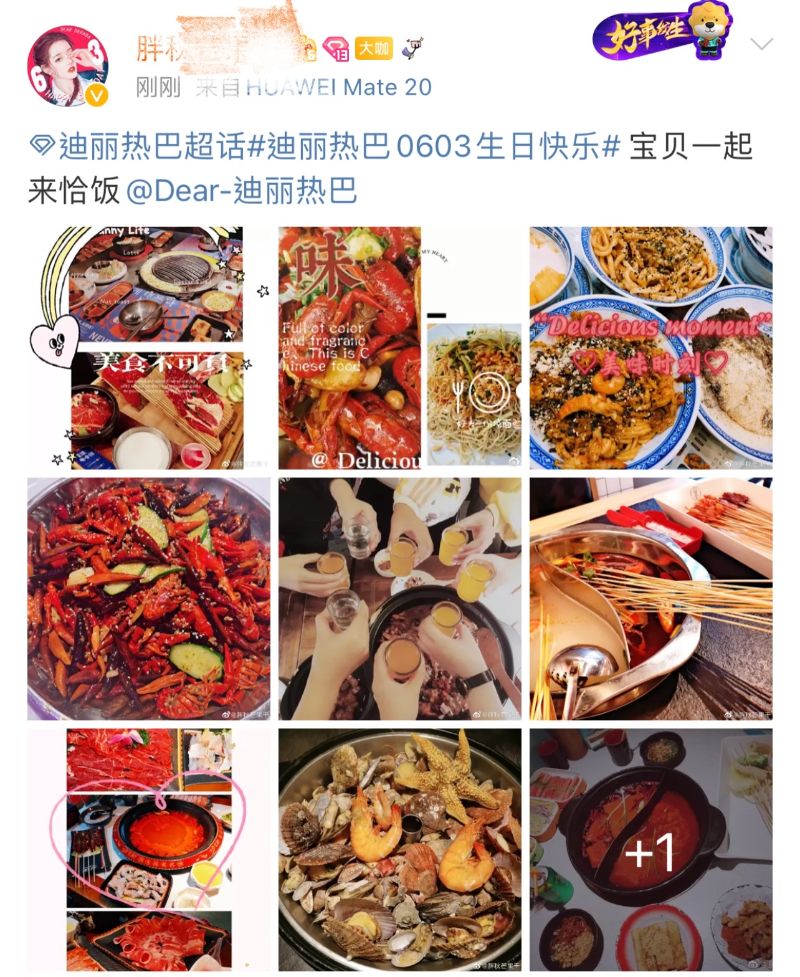View the seafood platter with starfish photo

pos(399,850)
